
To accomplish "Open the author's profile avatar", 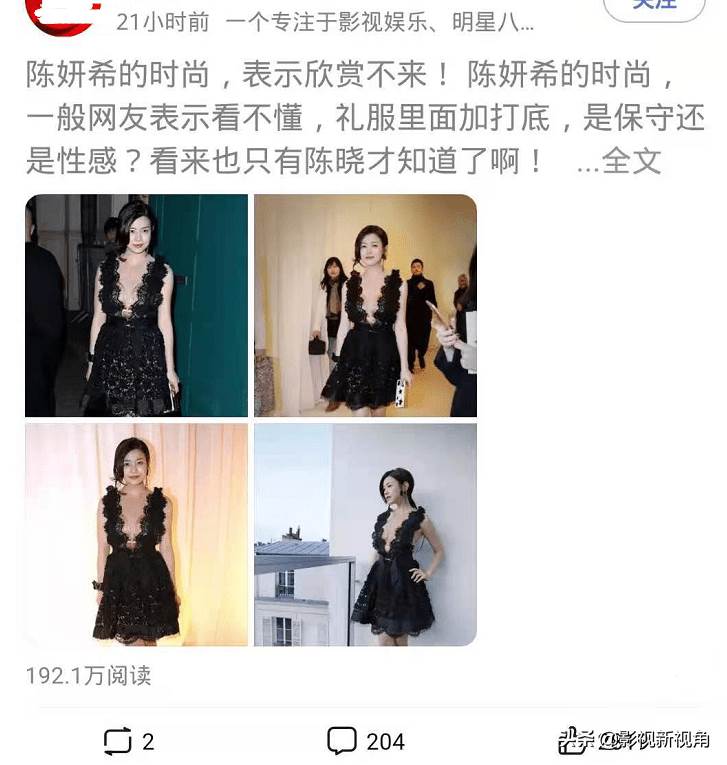I will pyautogui.click(x=62, y=12).
